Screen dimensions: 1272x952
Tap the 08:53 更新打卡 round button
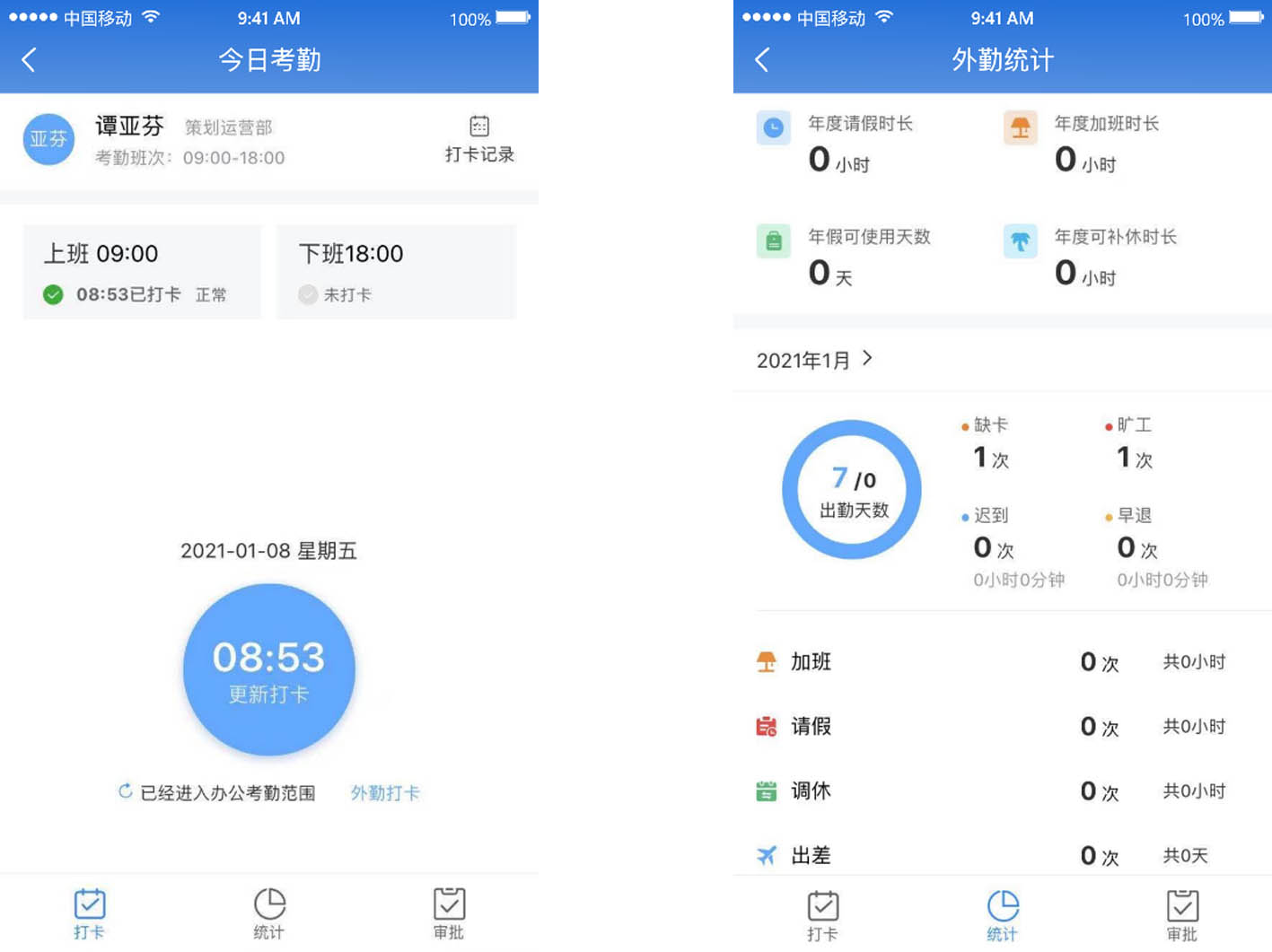(269, 670)
